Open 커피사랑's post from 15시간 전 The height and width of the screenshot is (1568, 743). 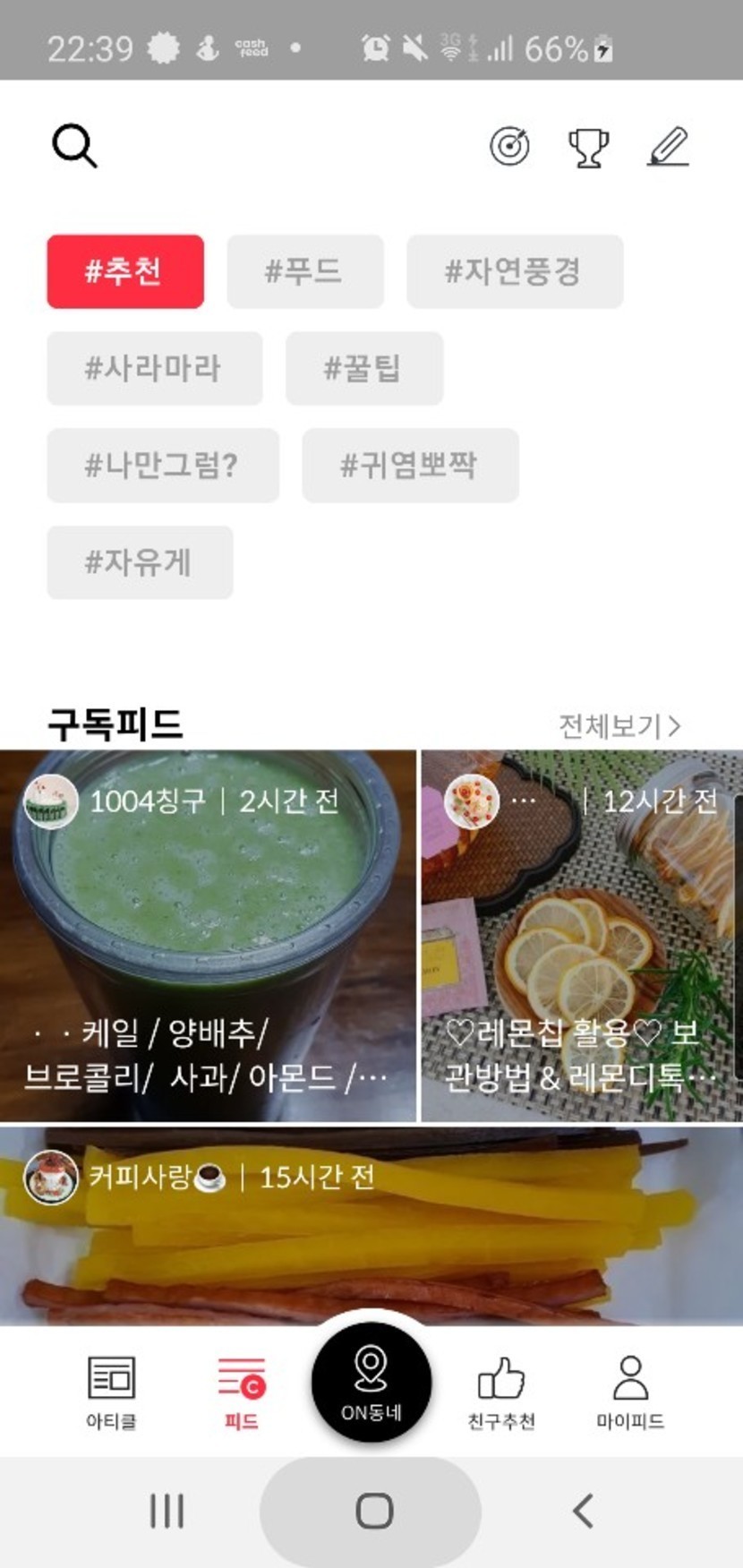pyautogui.click(x=371, y=1236)
